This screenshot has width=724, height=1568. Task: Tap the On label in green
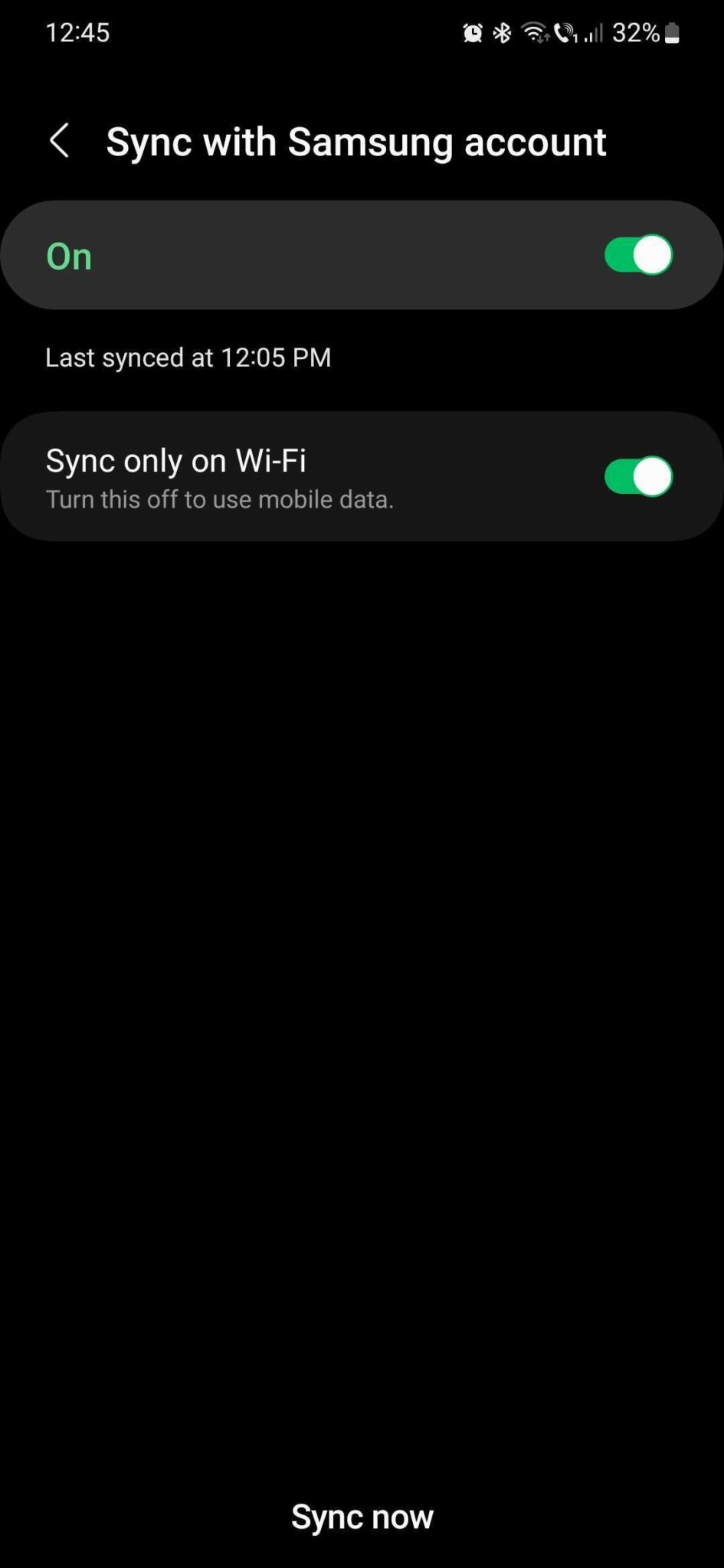[68, 256]
